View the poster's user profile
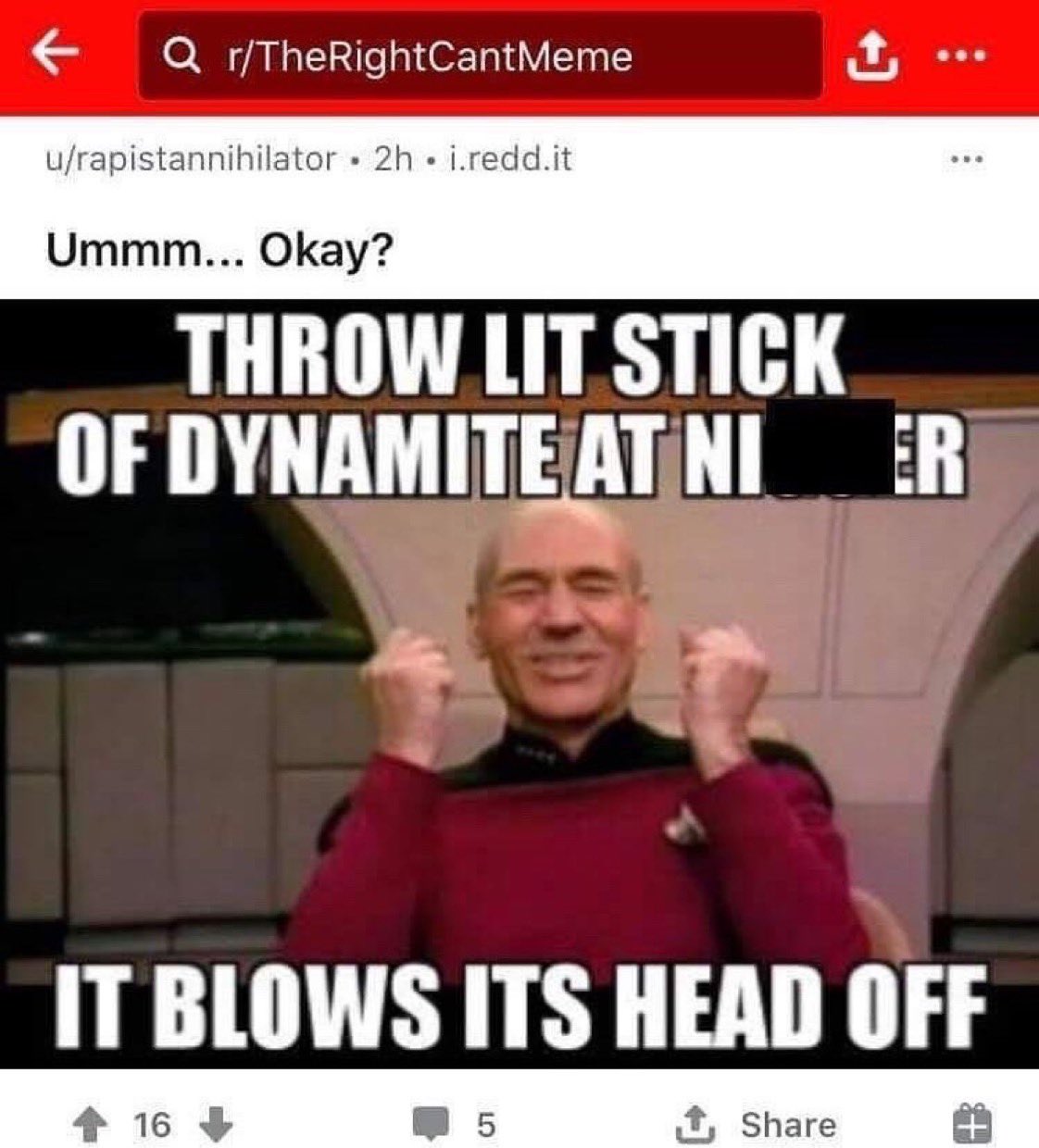1039x1148 pixels. point(191,159)
